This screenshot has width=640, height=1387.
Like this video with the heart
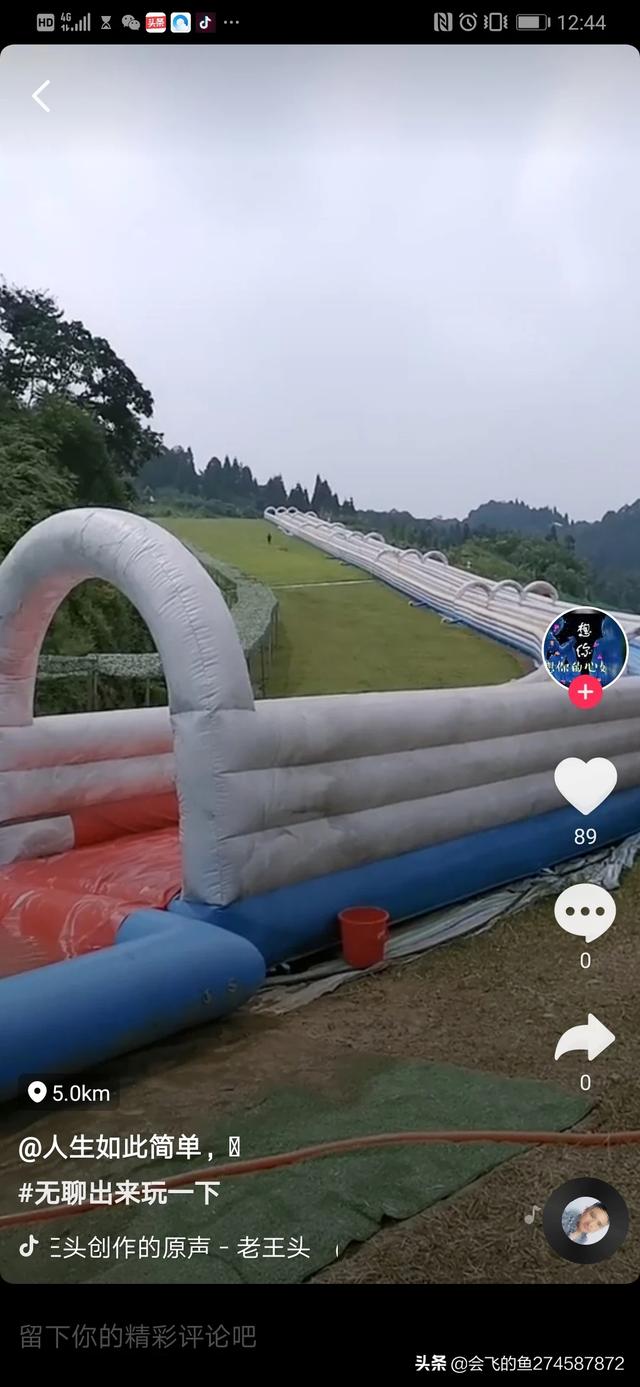[585, 786]
